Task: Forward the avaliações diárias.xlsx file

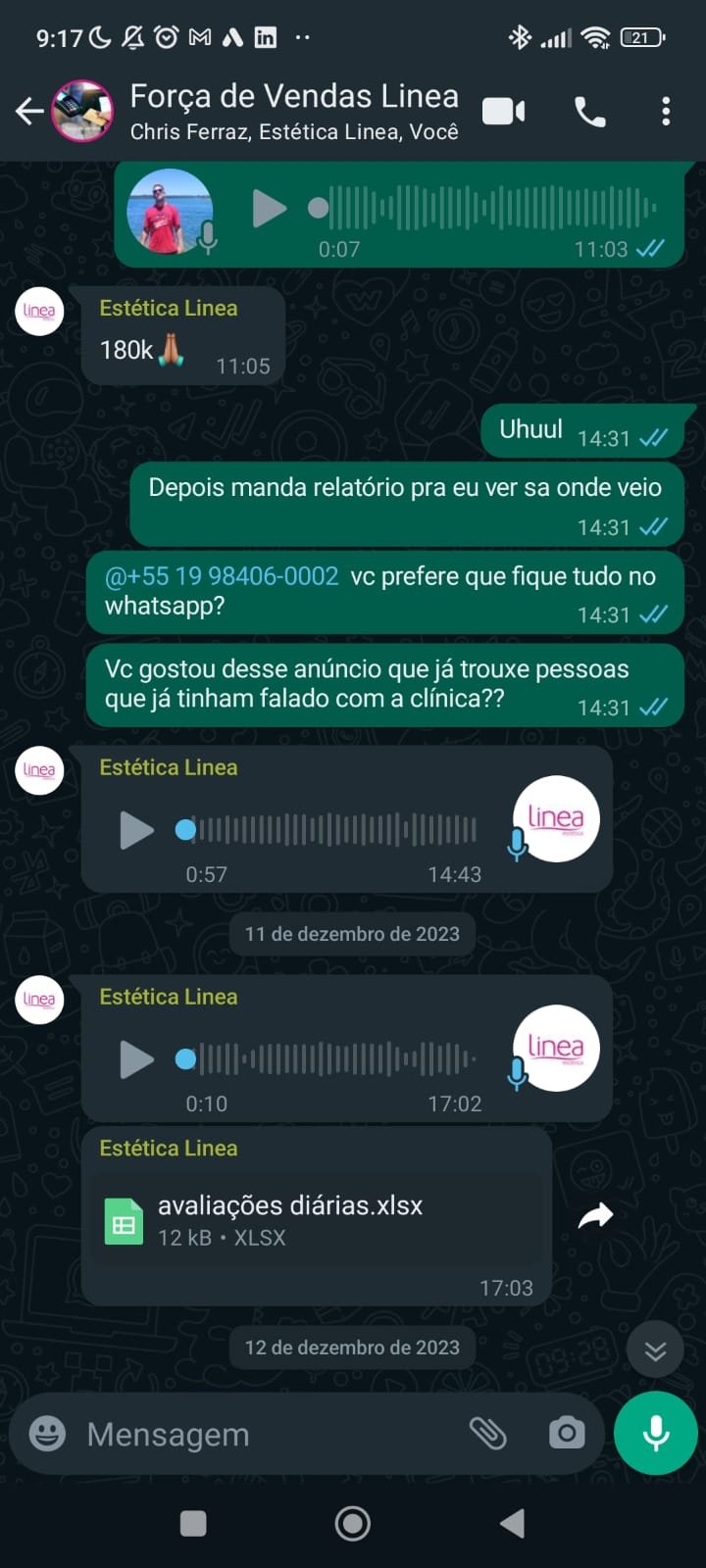Action: click(x=595, y=1216)
